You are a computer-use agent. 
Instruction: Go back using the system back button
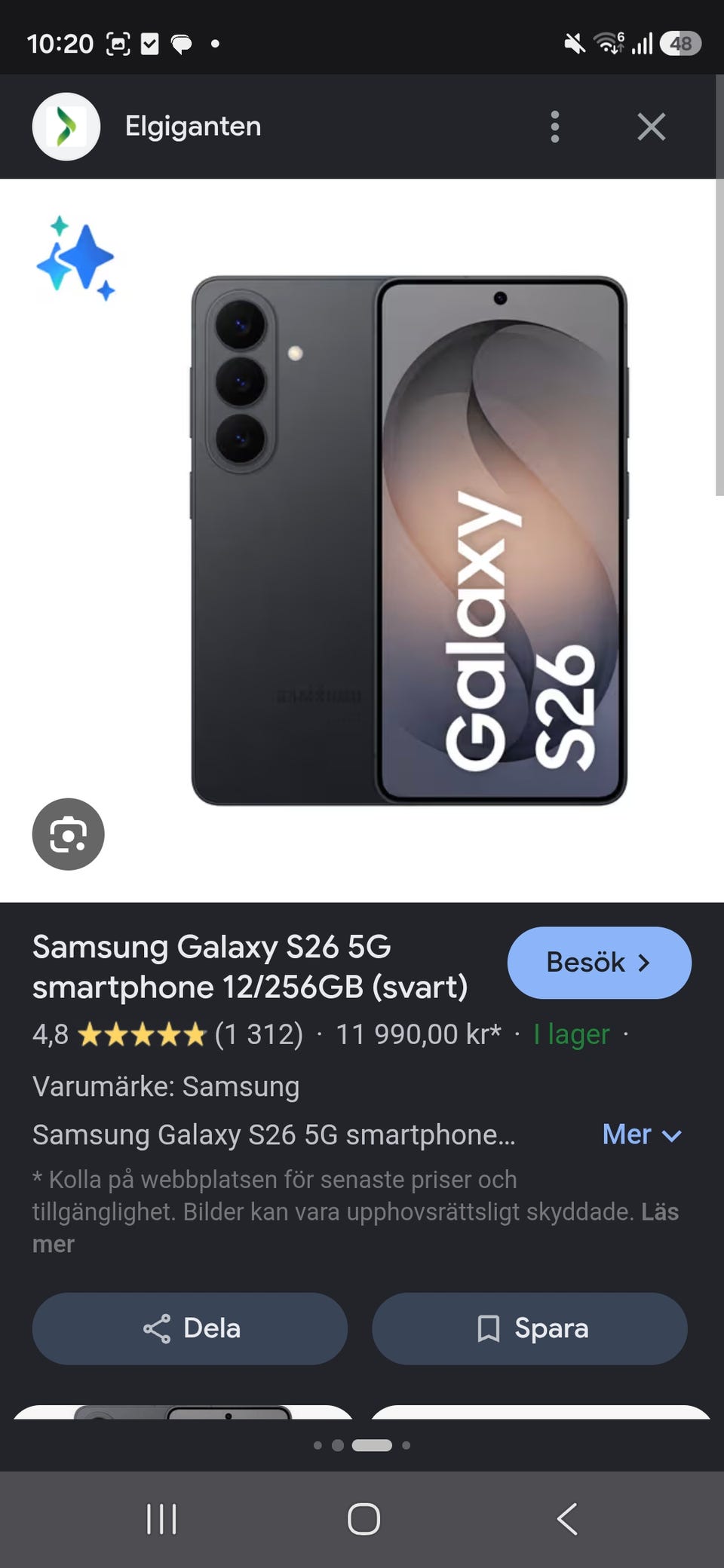point(567,1519)
